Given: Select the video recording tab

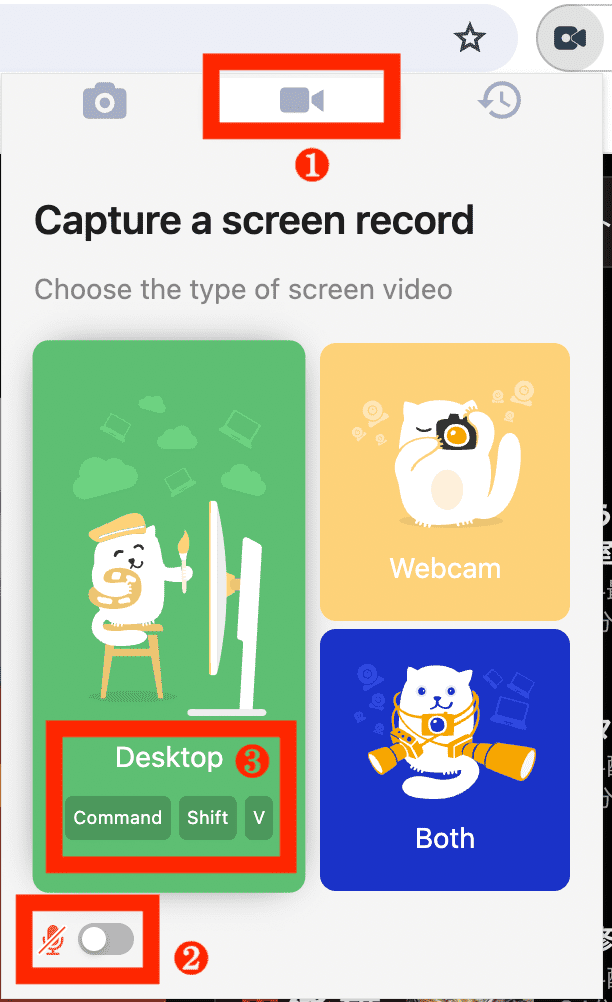Looking at the screenshot, I should point(302,100).
